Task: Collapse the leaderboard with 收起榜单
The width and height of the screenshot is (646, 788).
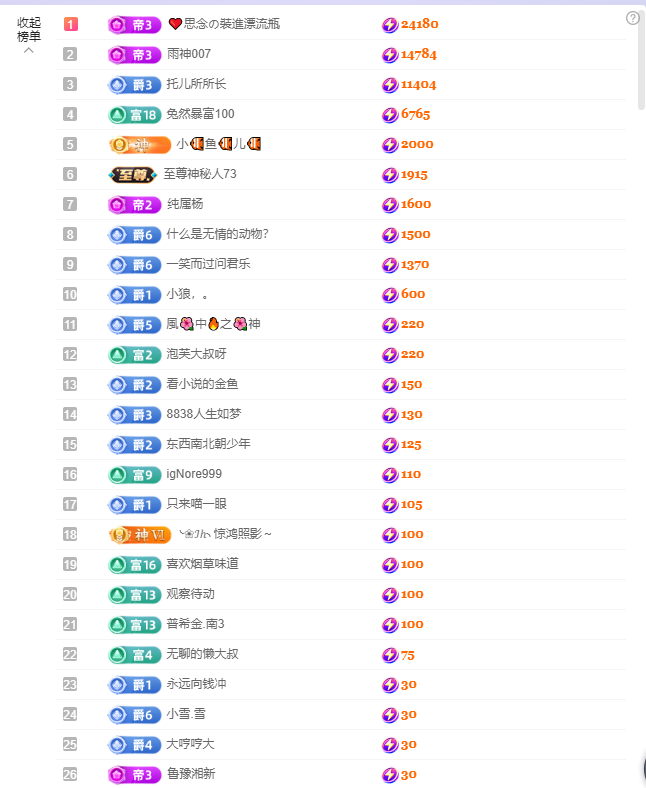Action: point(29,33)
